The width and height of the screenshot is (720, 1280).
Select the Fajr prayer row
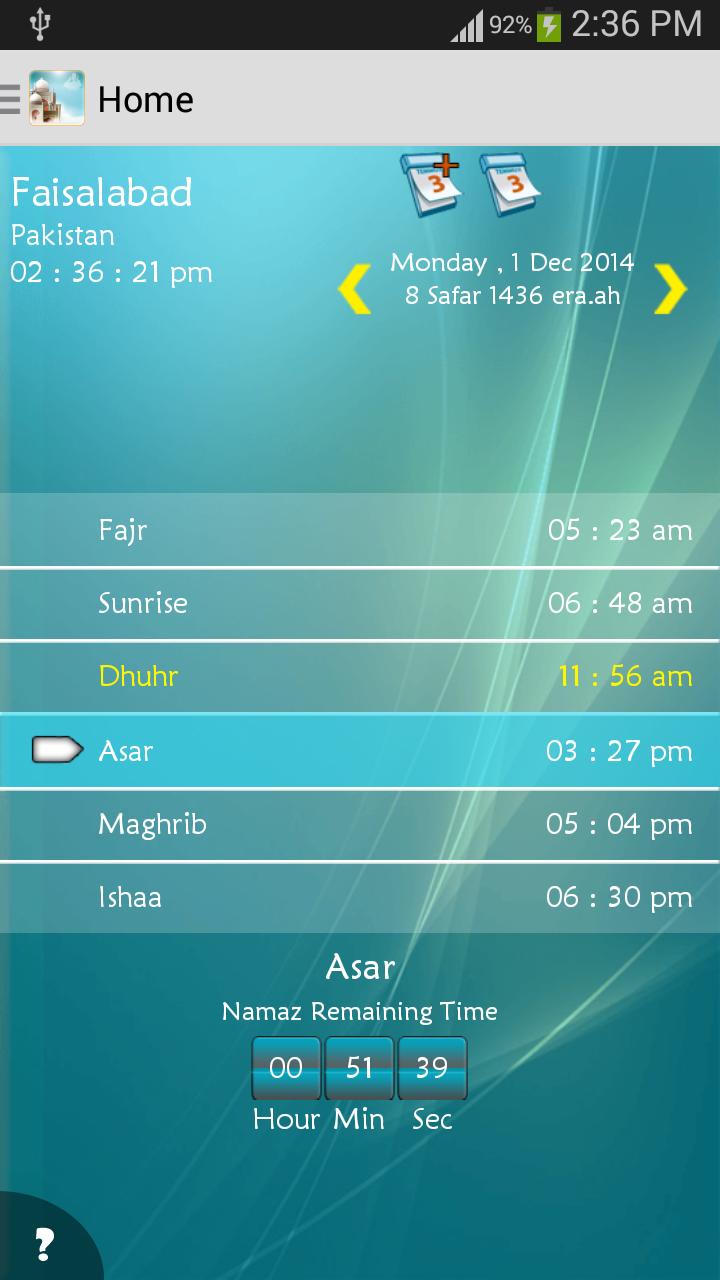coord(360,530)
